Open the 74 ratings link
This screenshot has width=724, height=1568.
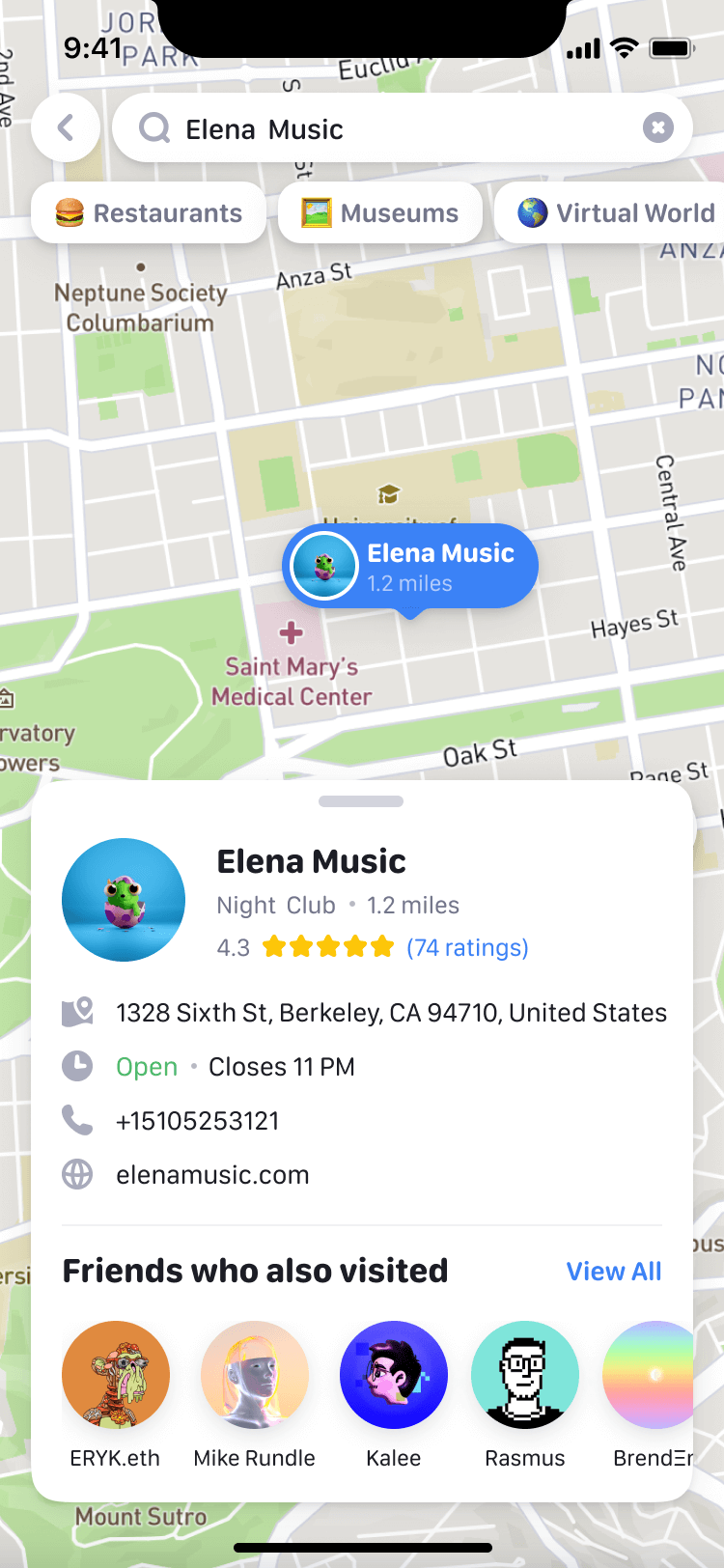[x=467, y=947]
